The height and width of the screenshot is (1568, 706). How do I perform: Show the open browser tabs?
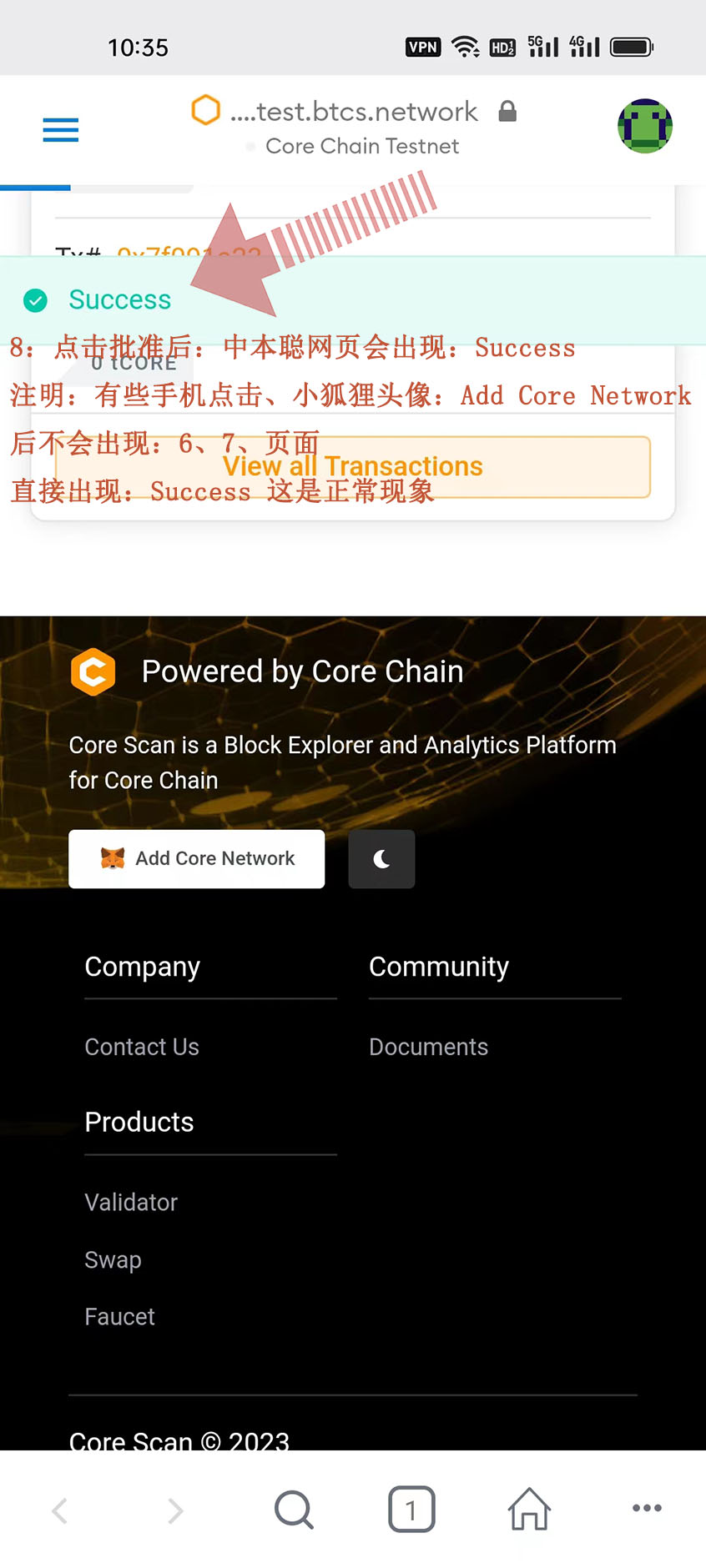[x=411, y=1509]
